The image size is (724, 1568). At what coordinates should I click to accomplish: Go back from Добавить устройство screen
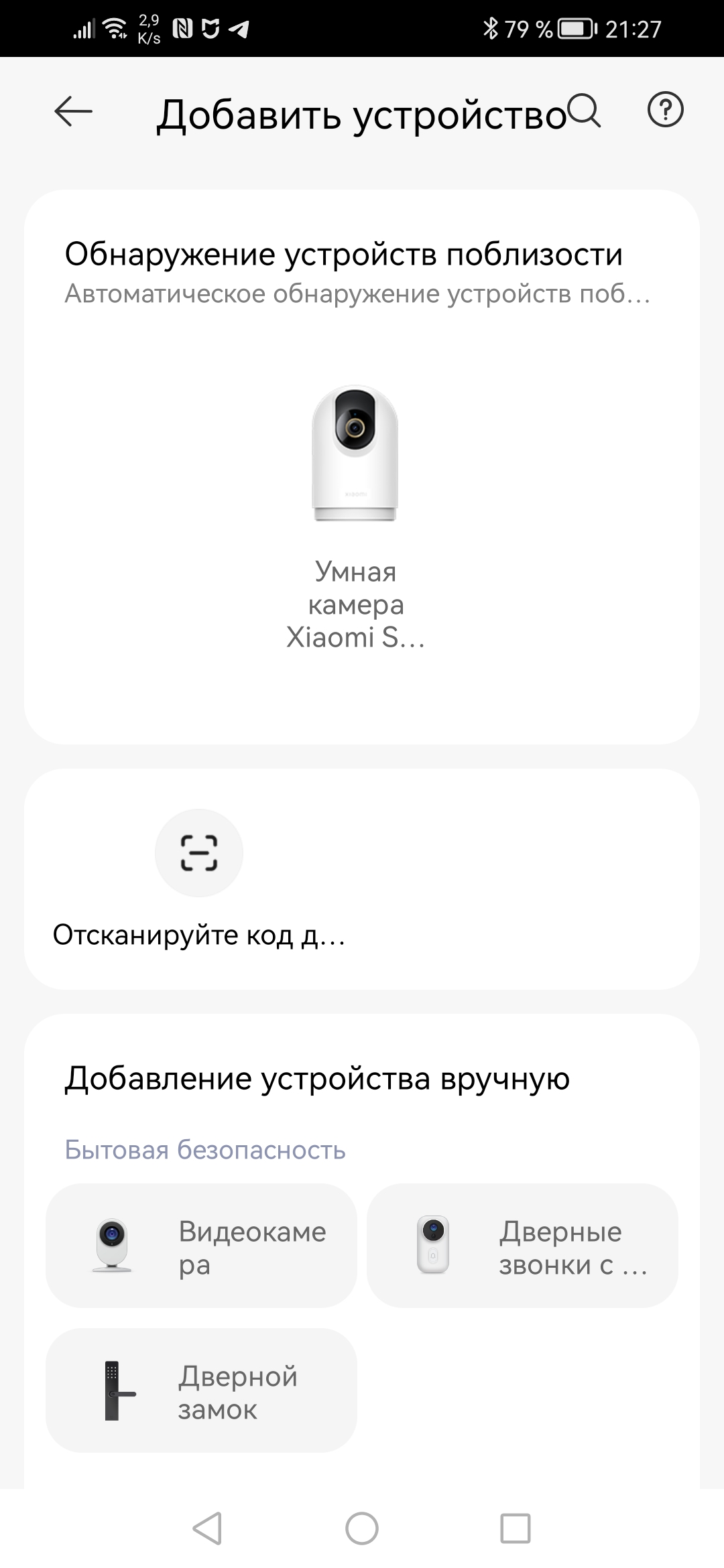pyautogui.click(x=73, y=111)
